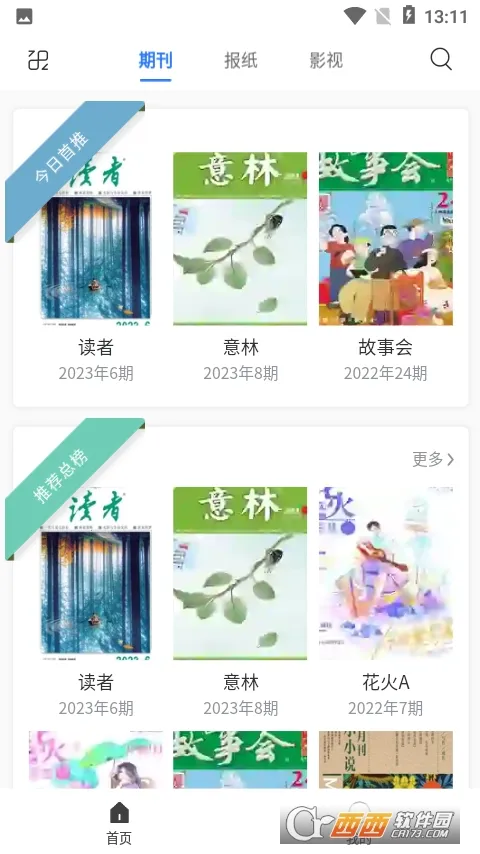Viewport: 480px width, 854px height.
Task: Go to the 首页 bottom tab
Action: tap(119, 823)
